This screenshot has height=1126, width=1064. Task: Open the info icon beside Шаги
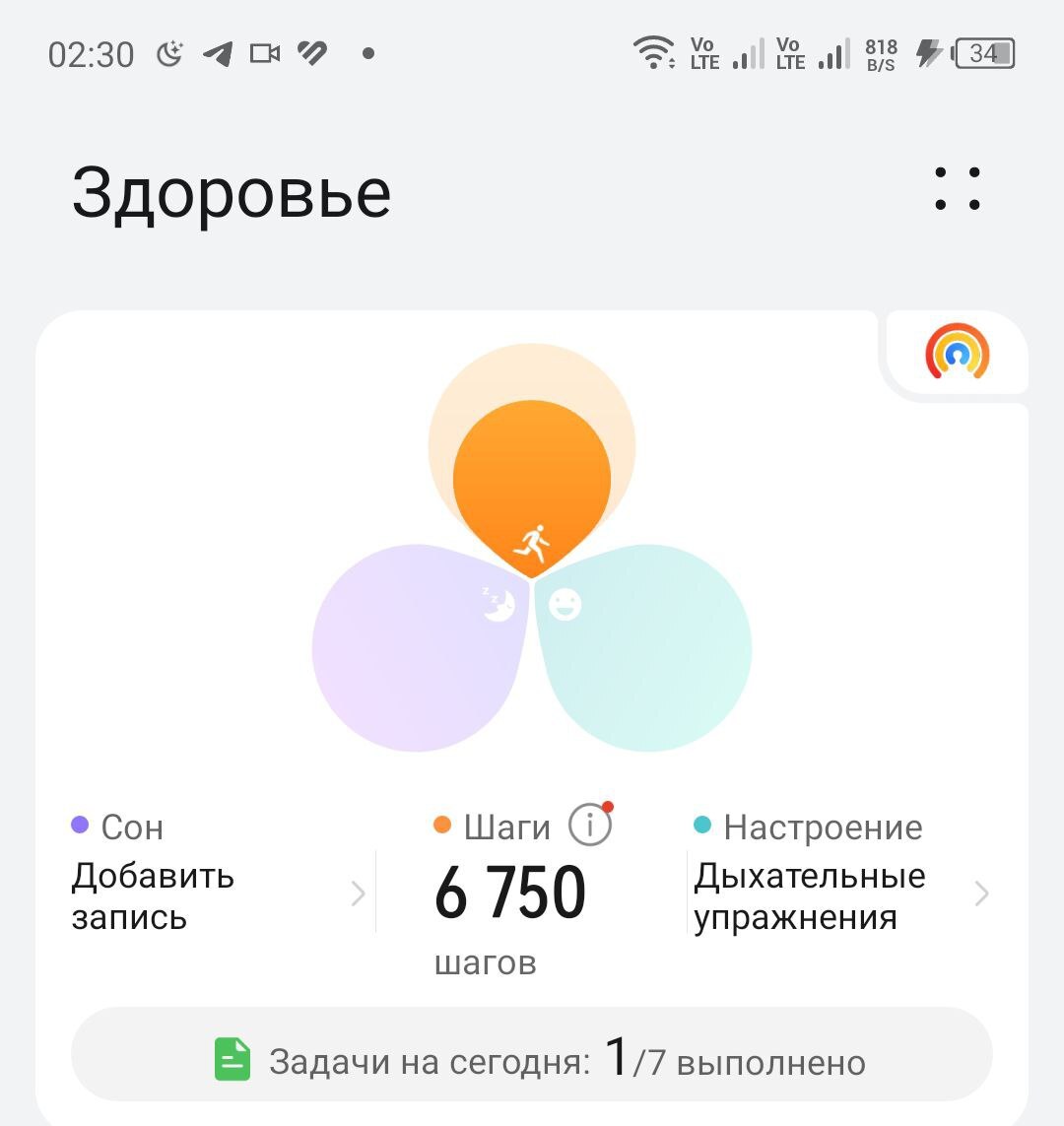(x=590, y=826)
